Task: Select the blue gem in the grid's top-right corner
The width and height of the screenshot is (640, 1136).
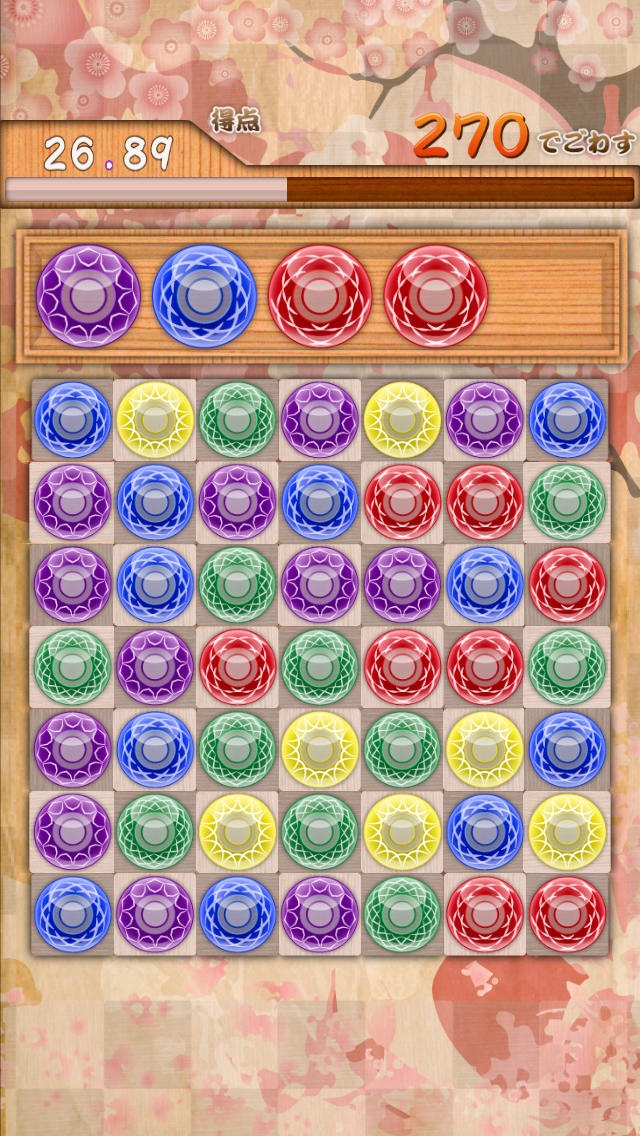Action: (x=567, y=420)
